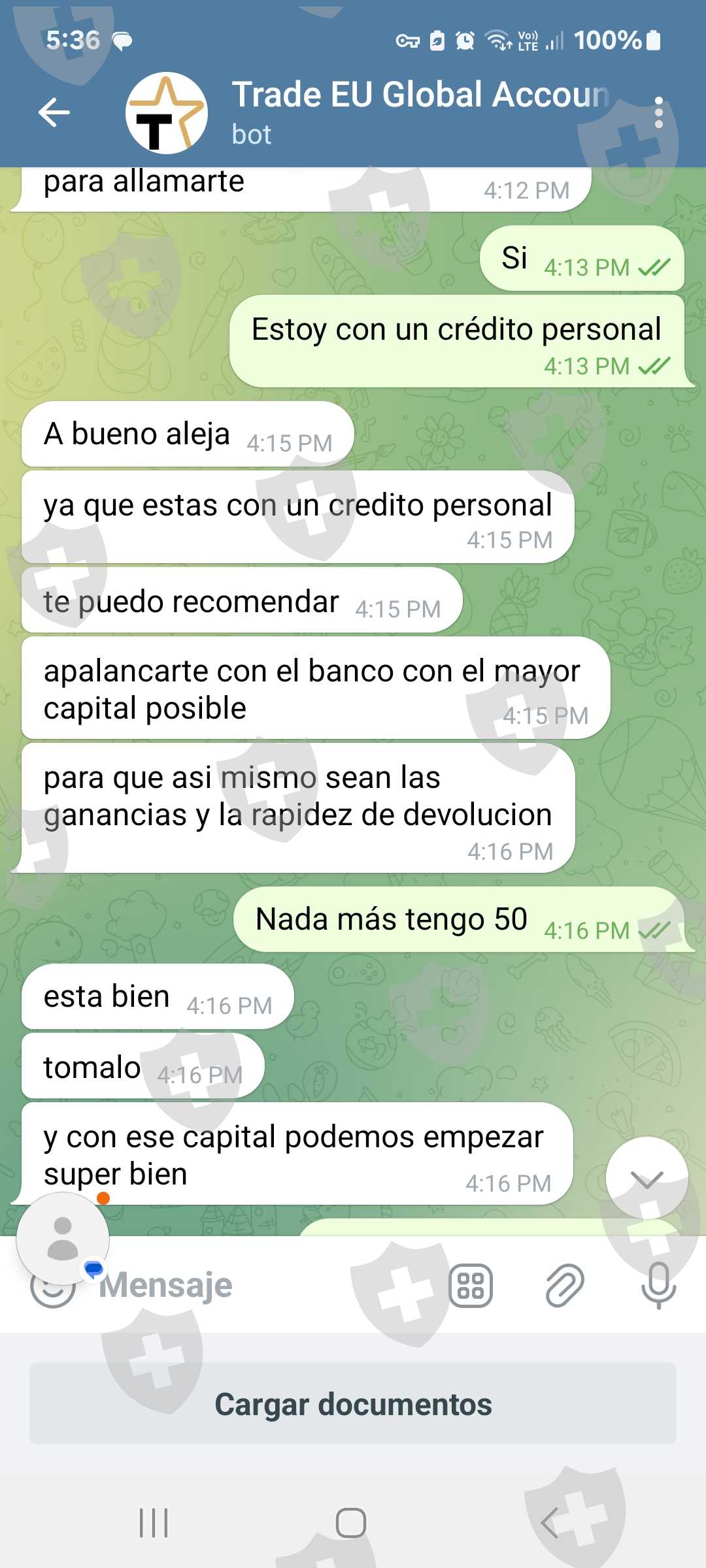The width and height of the screenshot is (706, 1568).
Task: Jump to latest message with down arrow
Action: (647, 1178)
